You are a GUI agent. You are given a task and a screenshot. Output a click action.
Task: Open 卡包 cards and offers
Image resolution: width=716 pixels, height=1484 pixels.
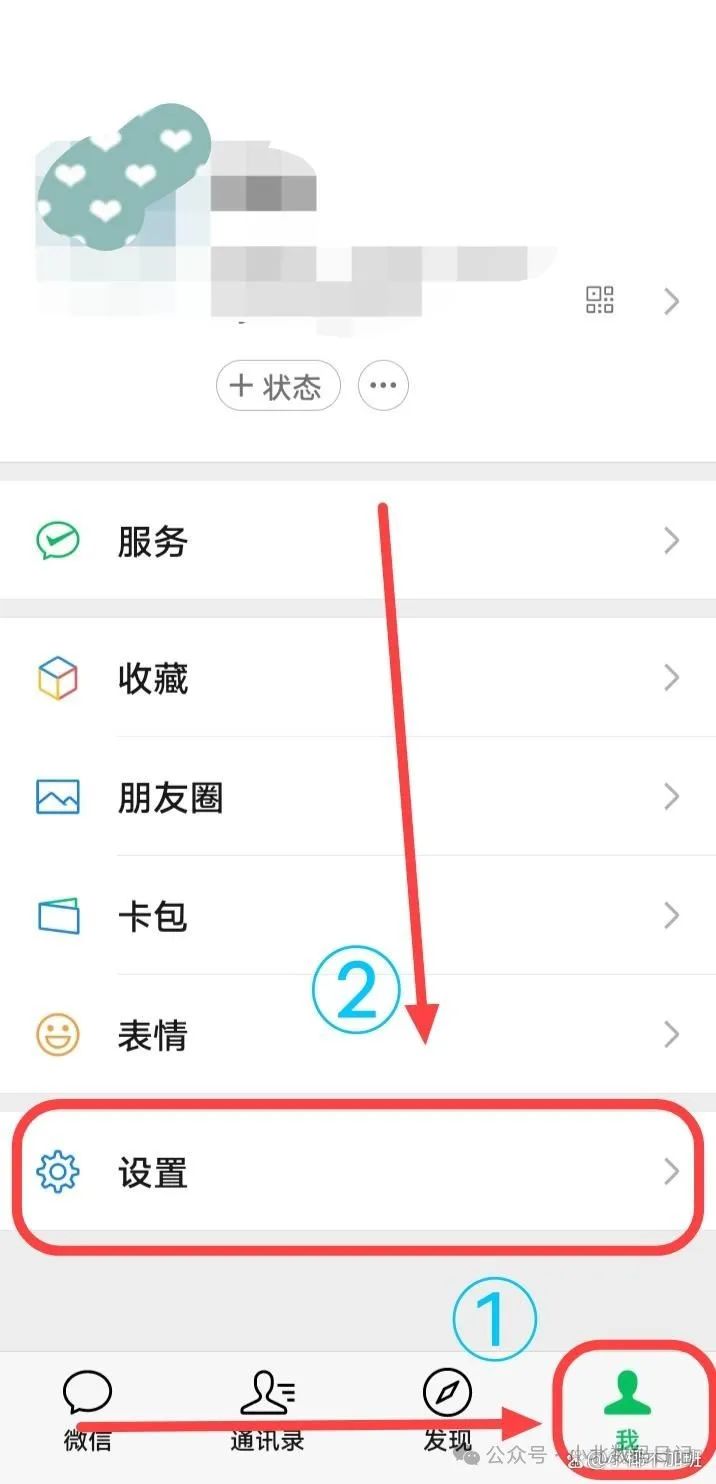pyautogui.click(x=358, y=915)
